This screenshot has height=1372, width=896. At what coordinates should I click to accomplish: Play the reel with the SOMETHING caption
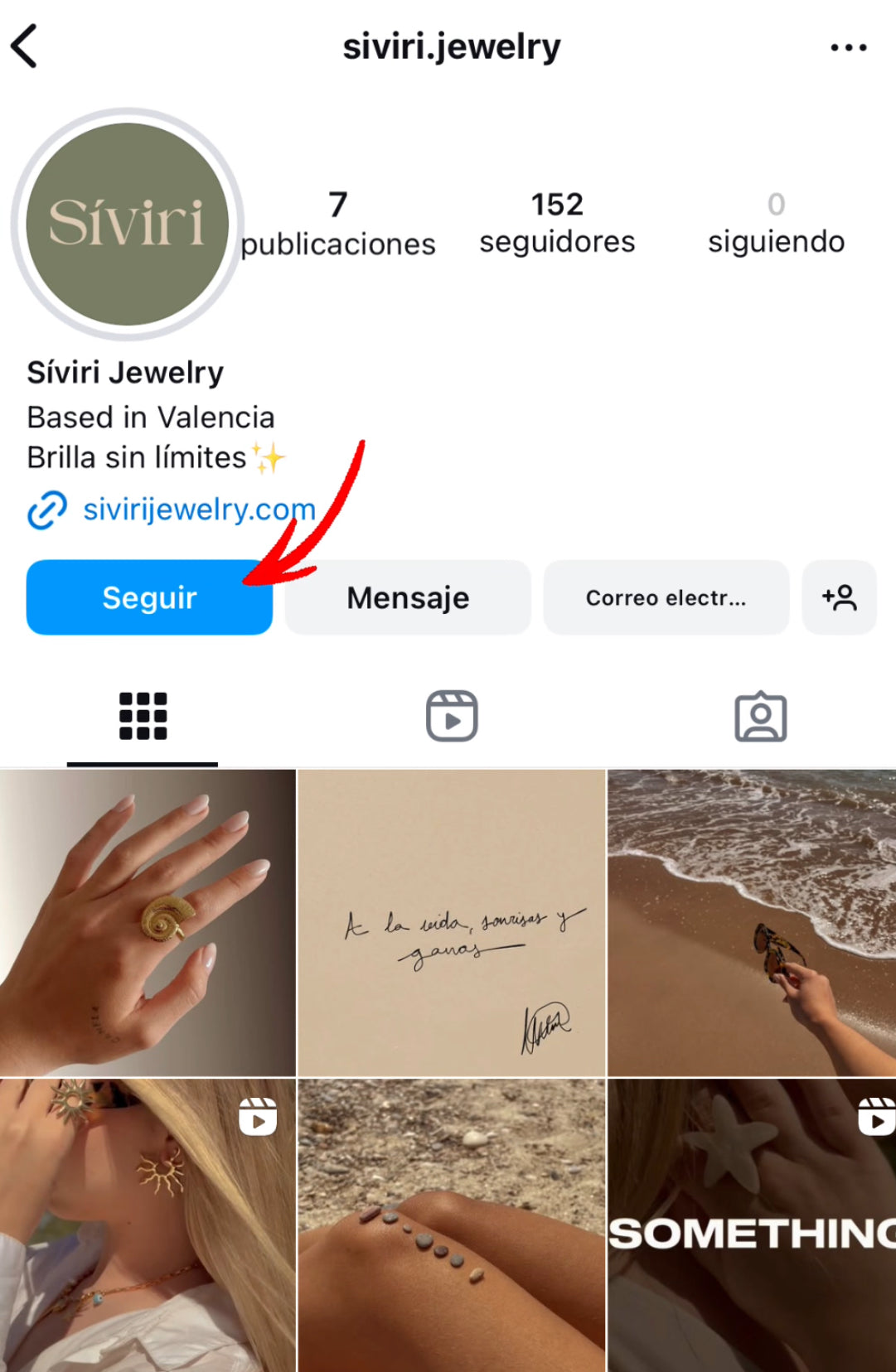752,1225
